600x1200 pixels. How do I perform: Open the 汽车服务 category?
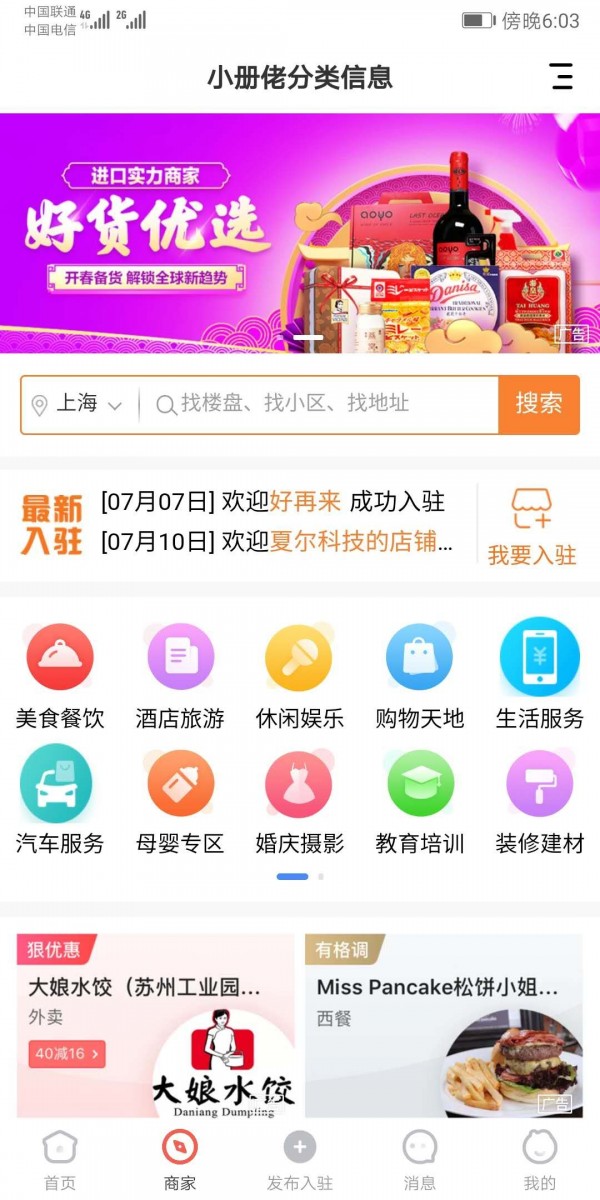60,800
